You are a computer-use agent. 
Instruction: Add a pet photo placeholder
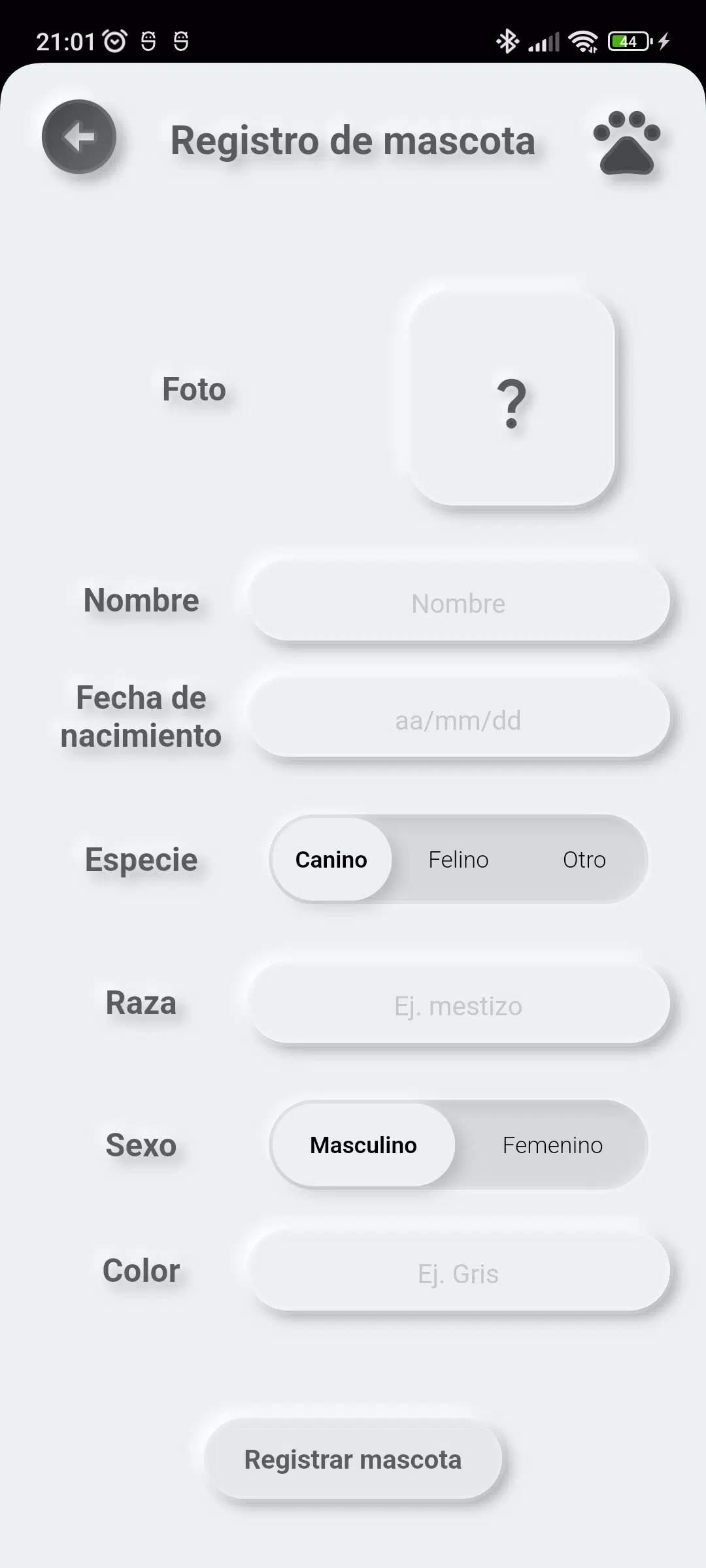tap(513, 399)
